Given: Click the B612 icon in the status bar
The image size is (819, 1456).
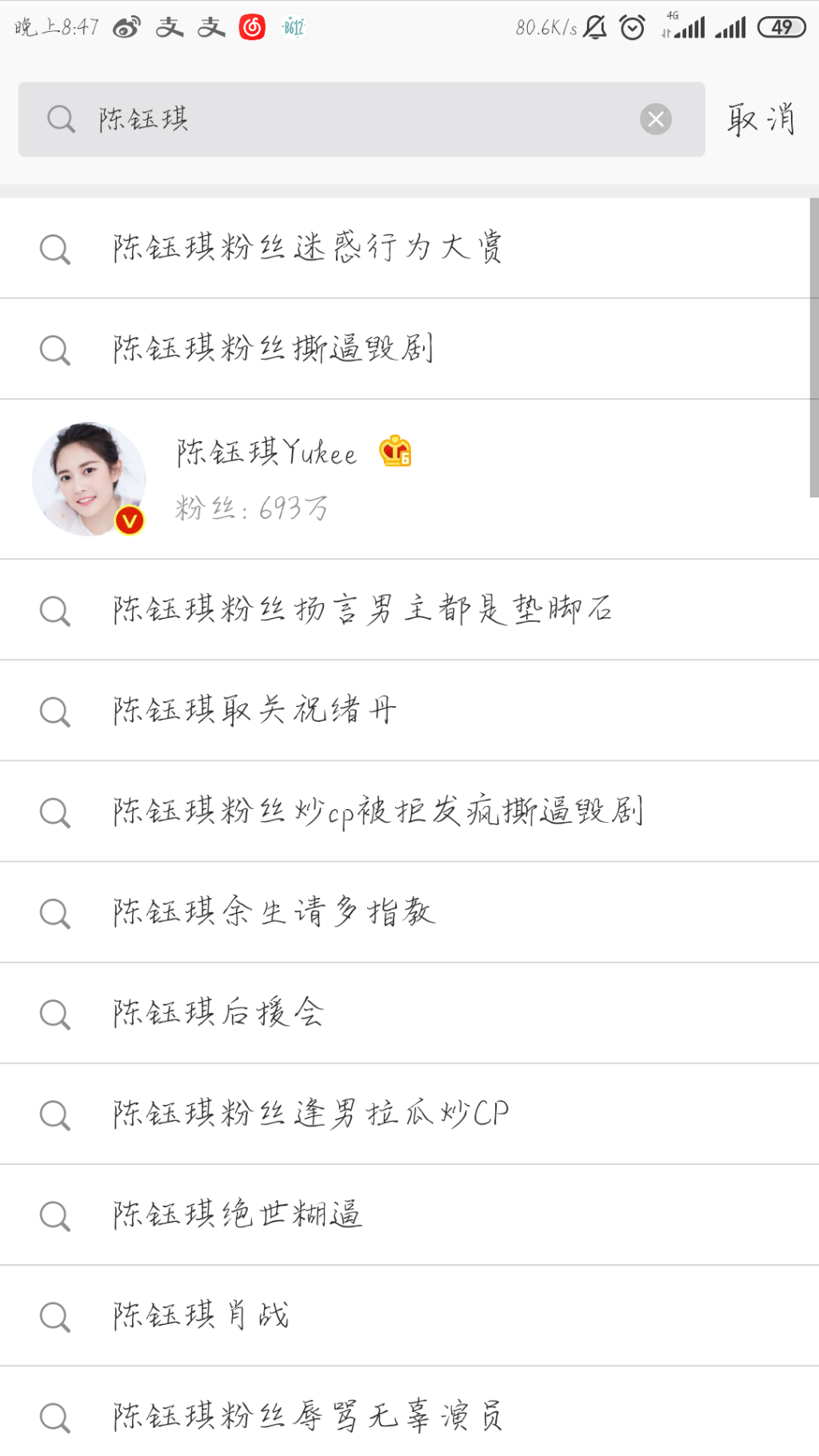Looking at the screenshot, I should (x=293, y=25).
